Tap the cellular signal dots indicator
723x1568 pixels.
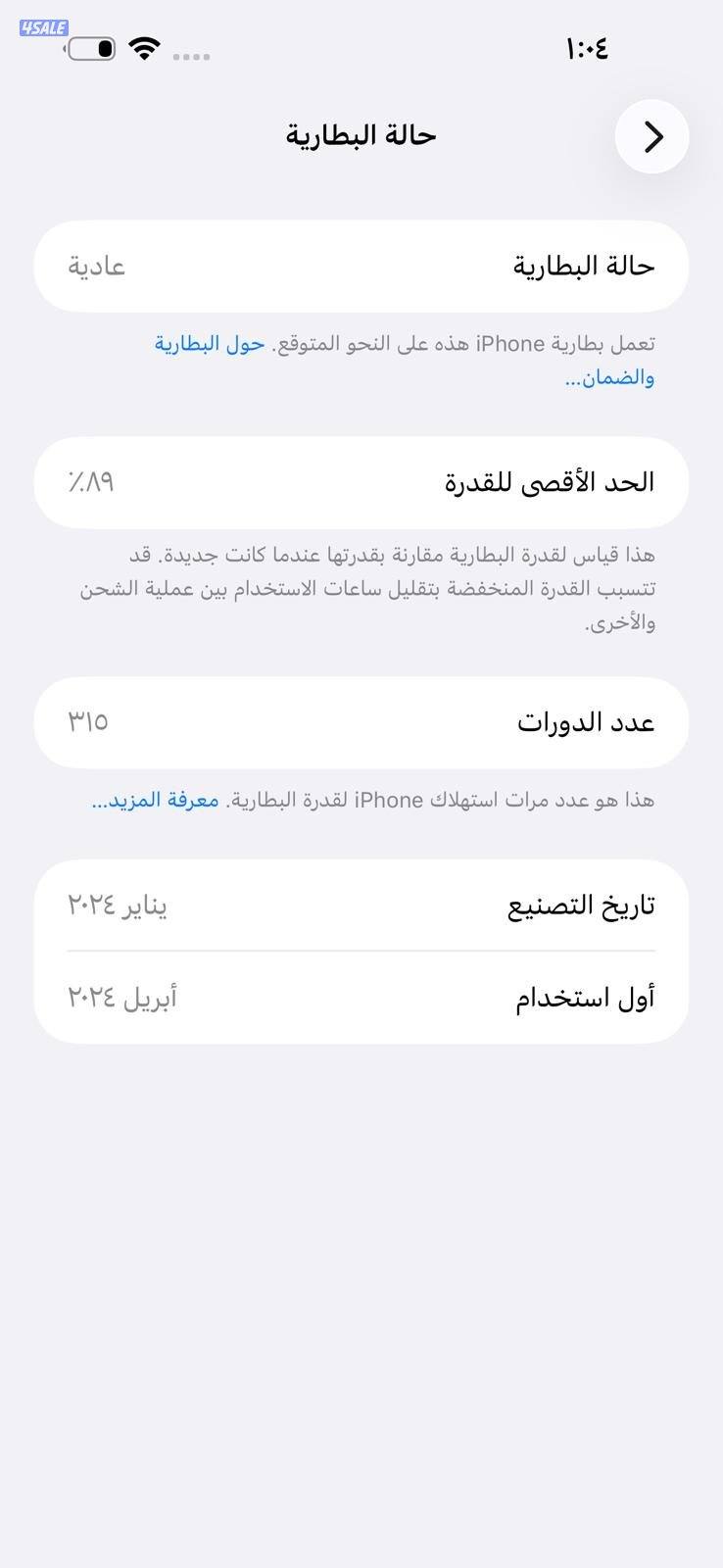[192, 56]
